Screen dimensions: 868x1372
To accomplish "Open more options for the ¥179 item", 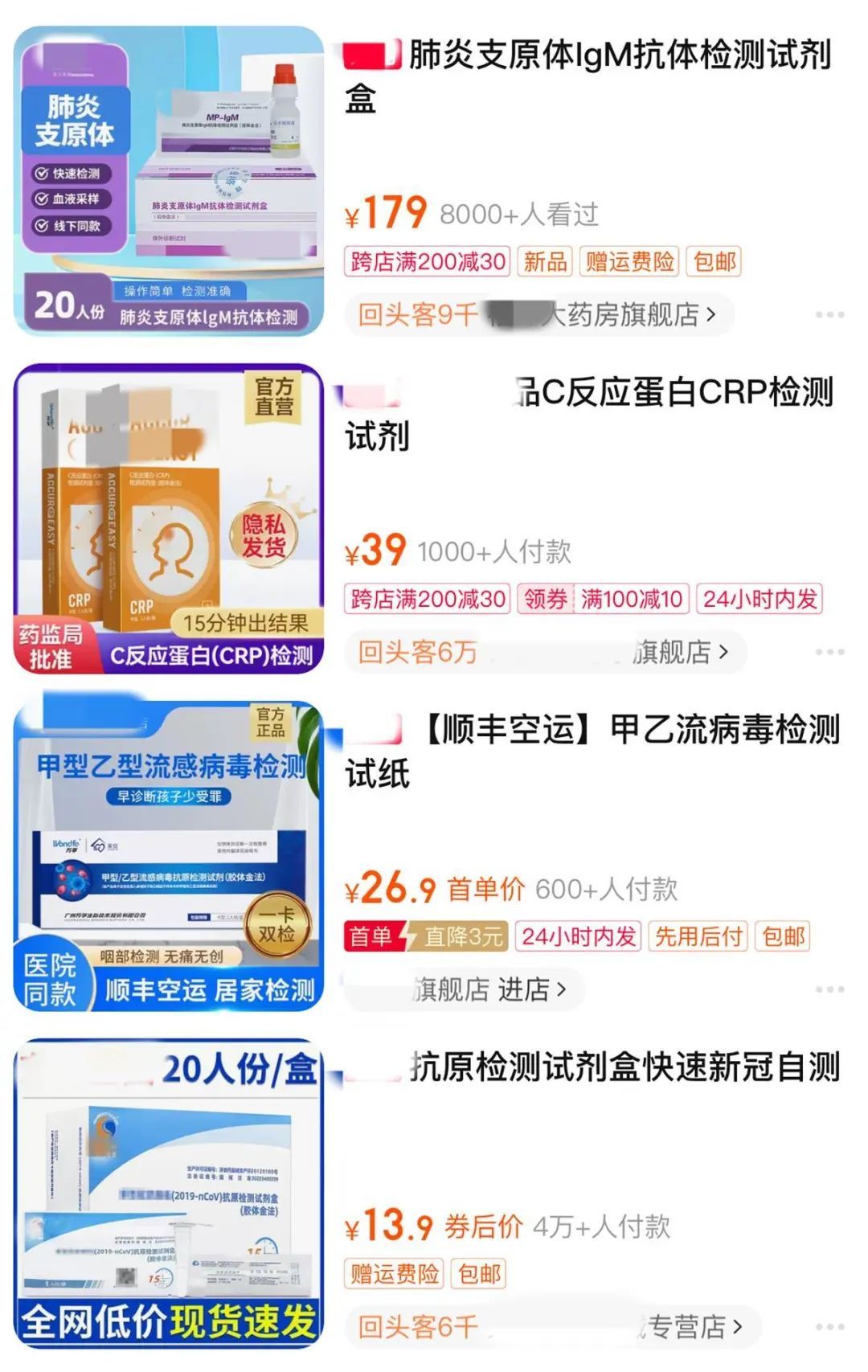I will tap(829, 315).
